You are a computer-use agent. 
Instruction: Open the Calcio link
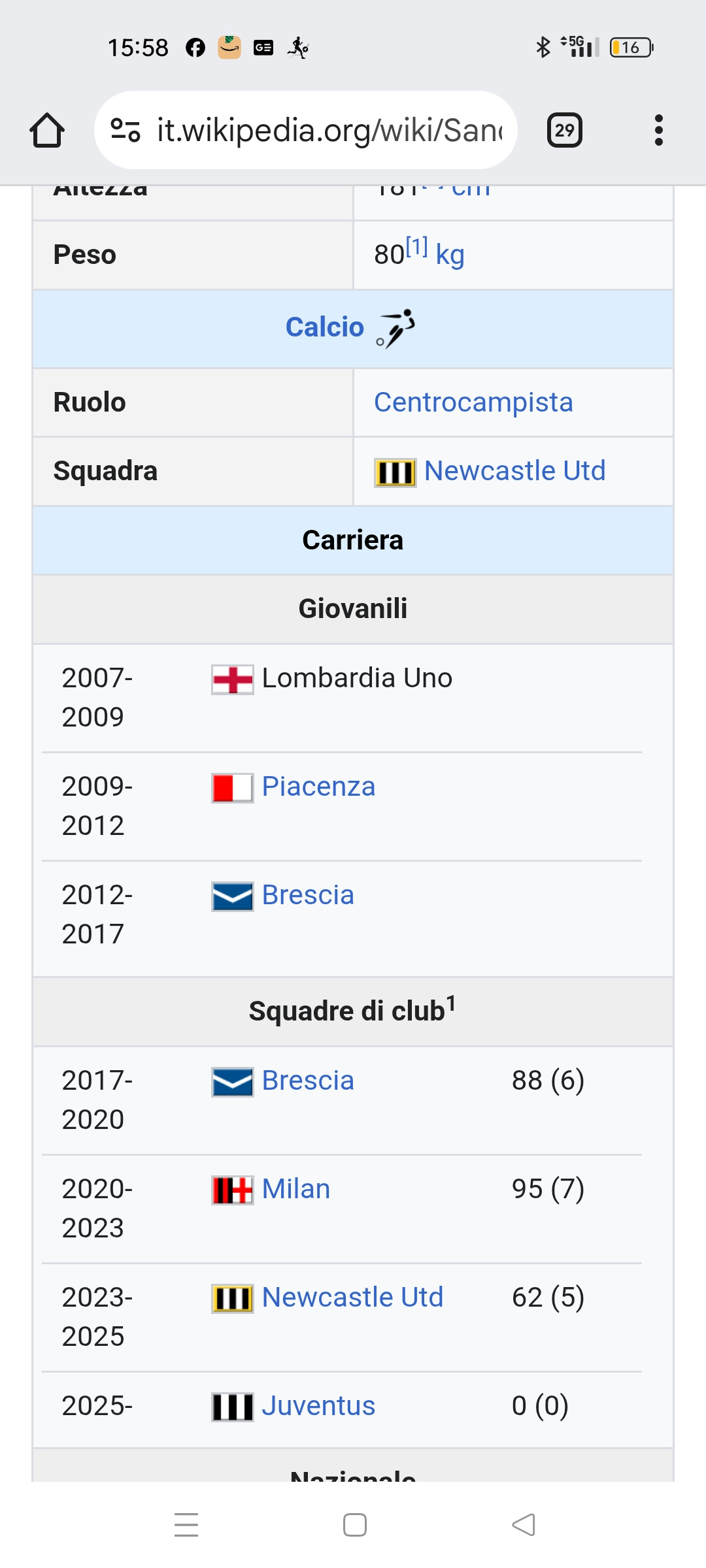(325, 327)
